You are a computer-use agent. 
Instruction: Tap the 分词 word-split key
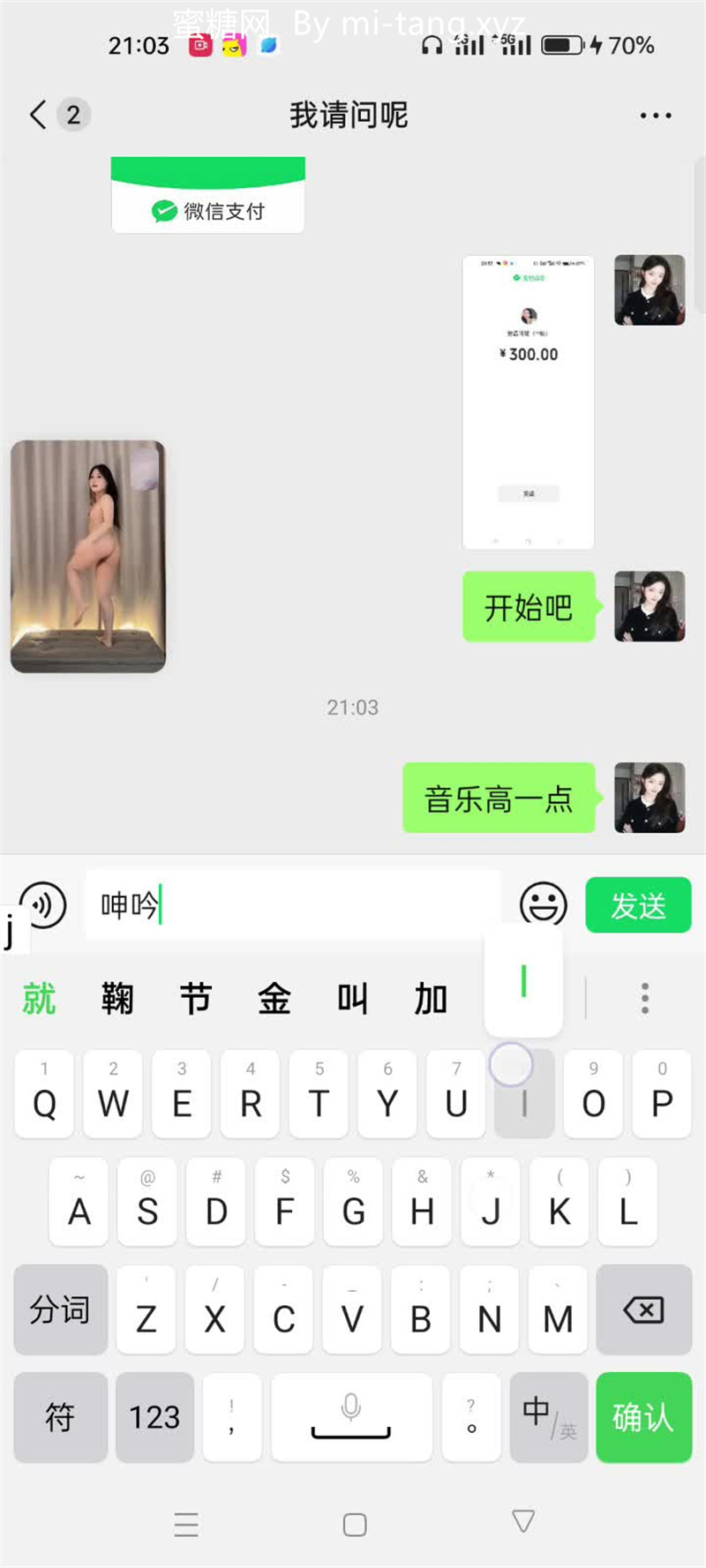[x=60, y=1310]
